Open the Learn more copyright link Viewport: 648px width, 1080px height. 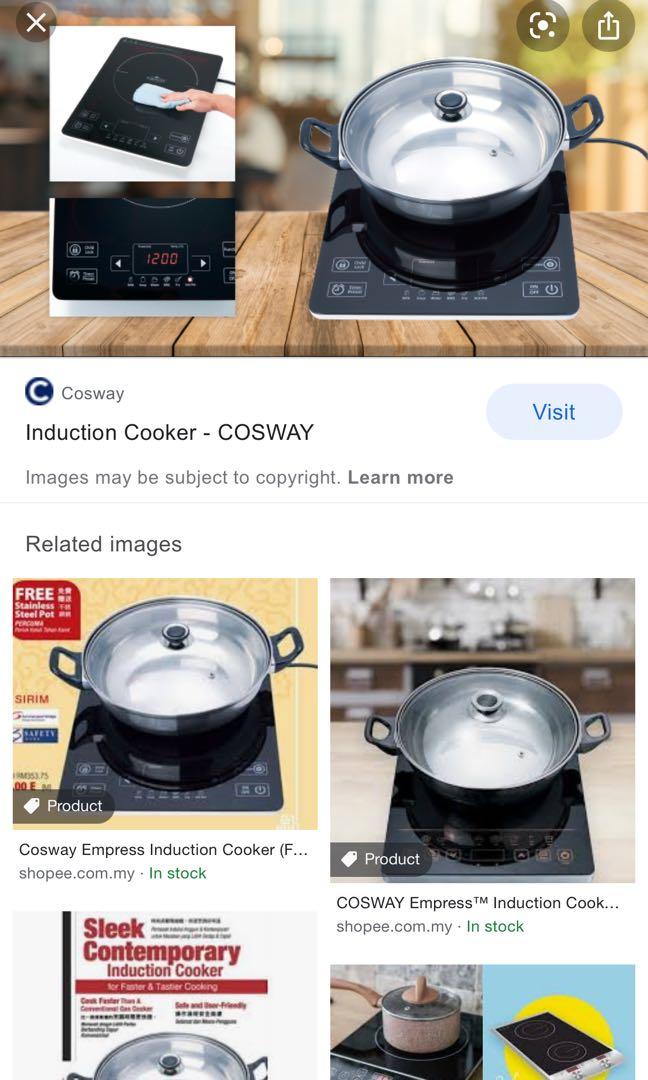tap(400, 477)
